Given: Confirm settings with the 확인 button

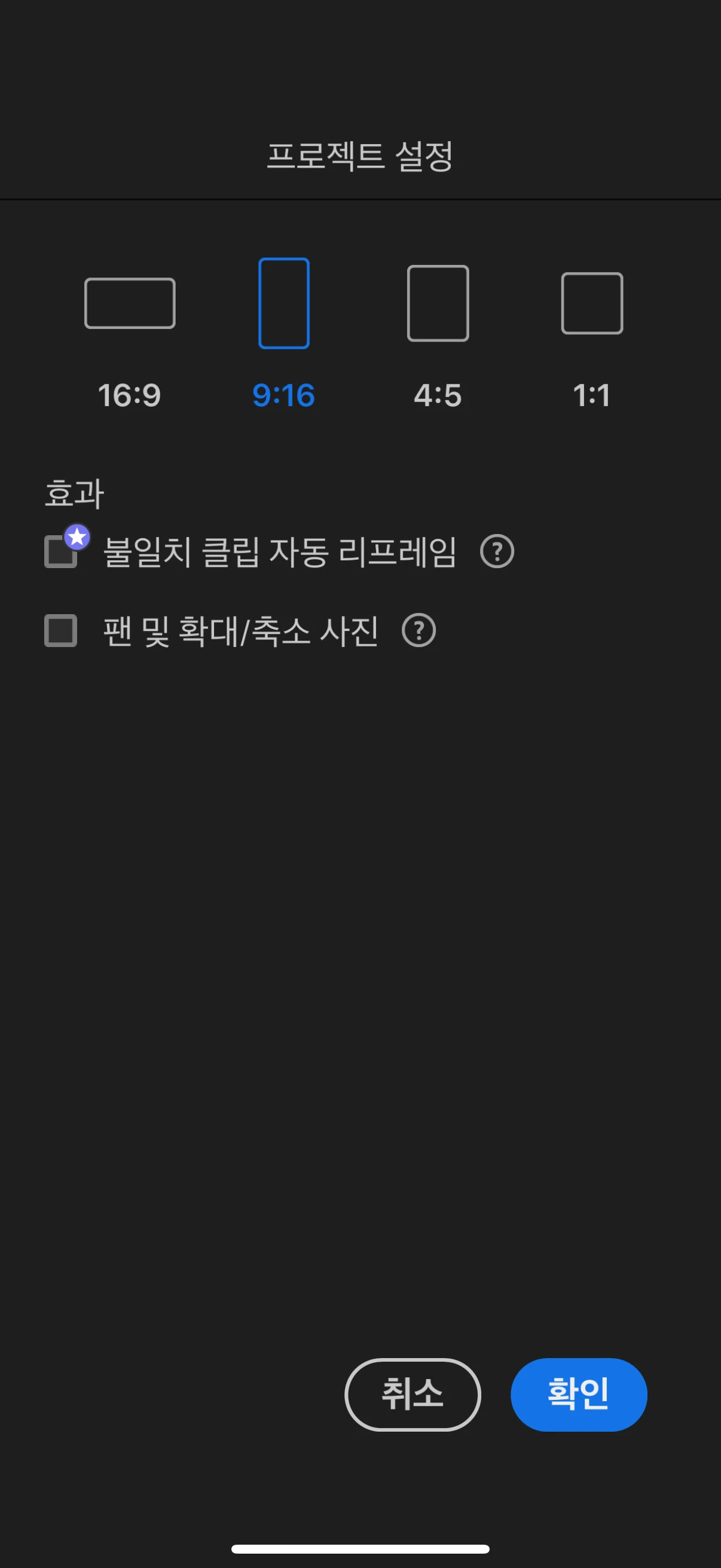Looking at the screenshot, I should [578, 1394].
